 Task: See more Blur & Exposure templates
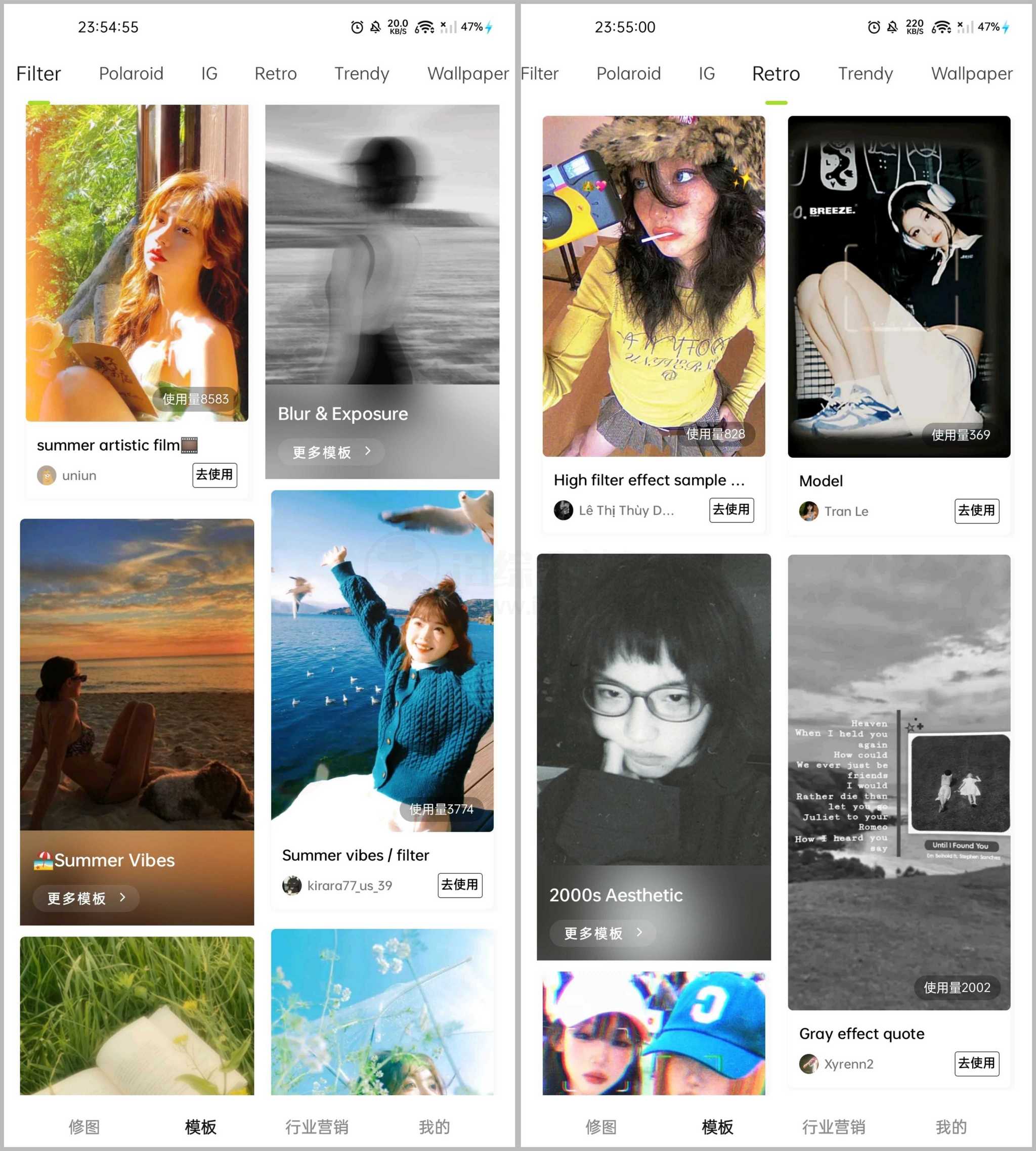point(331,452)
